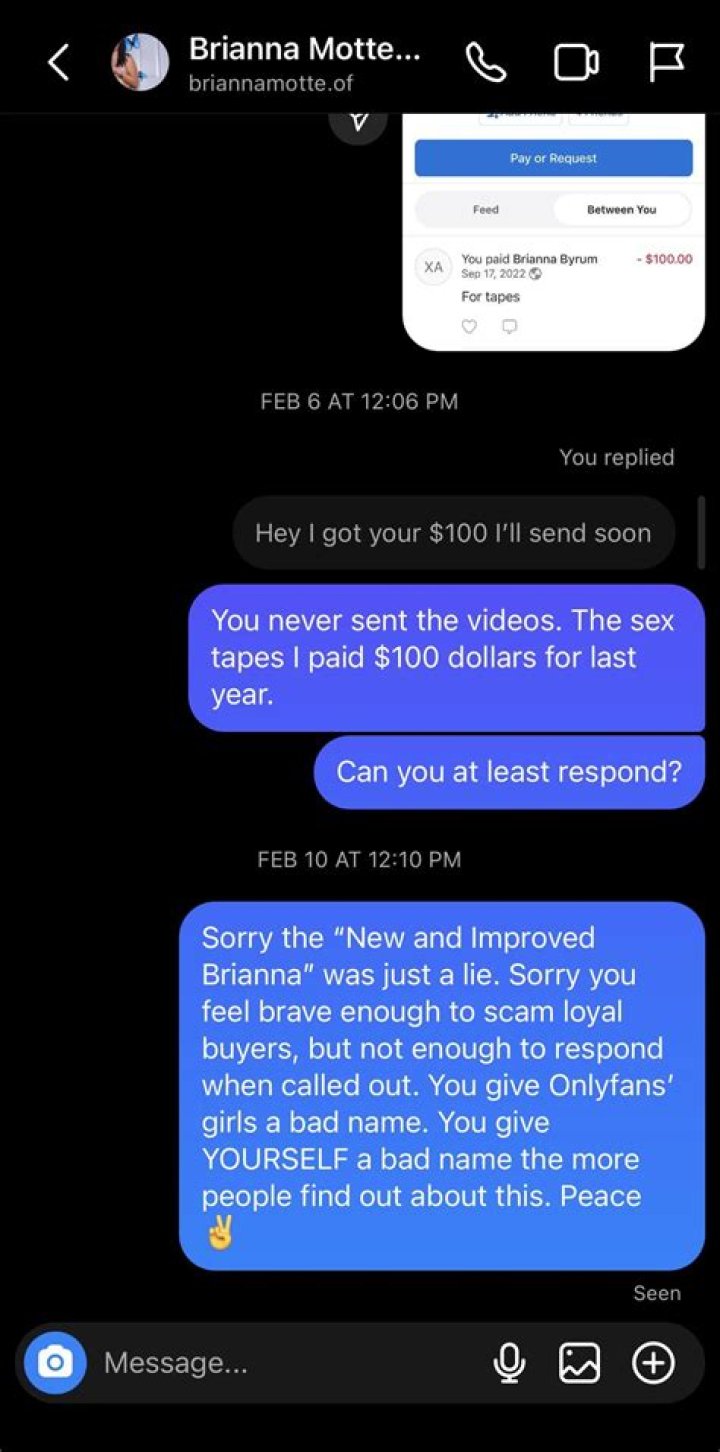Go back to the message list
Screen dimensions: 720x1452
tap(58, 64)
